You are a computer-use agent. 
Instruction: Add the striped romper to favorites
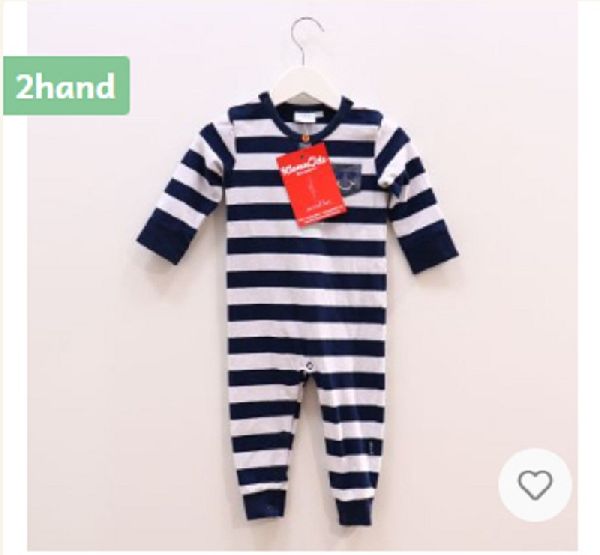pyautogui.click(x=535, y=485)
